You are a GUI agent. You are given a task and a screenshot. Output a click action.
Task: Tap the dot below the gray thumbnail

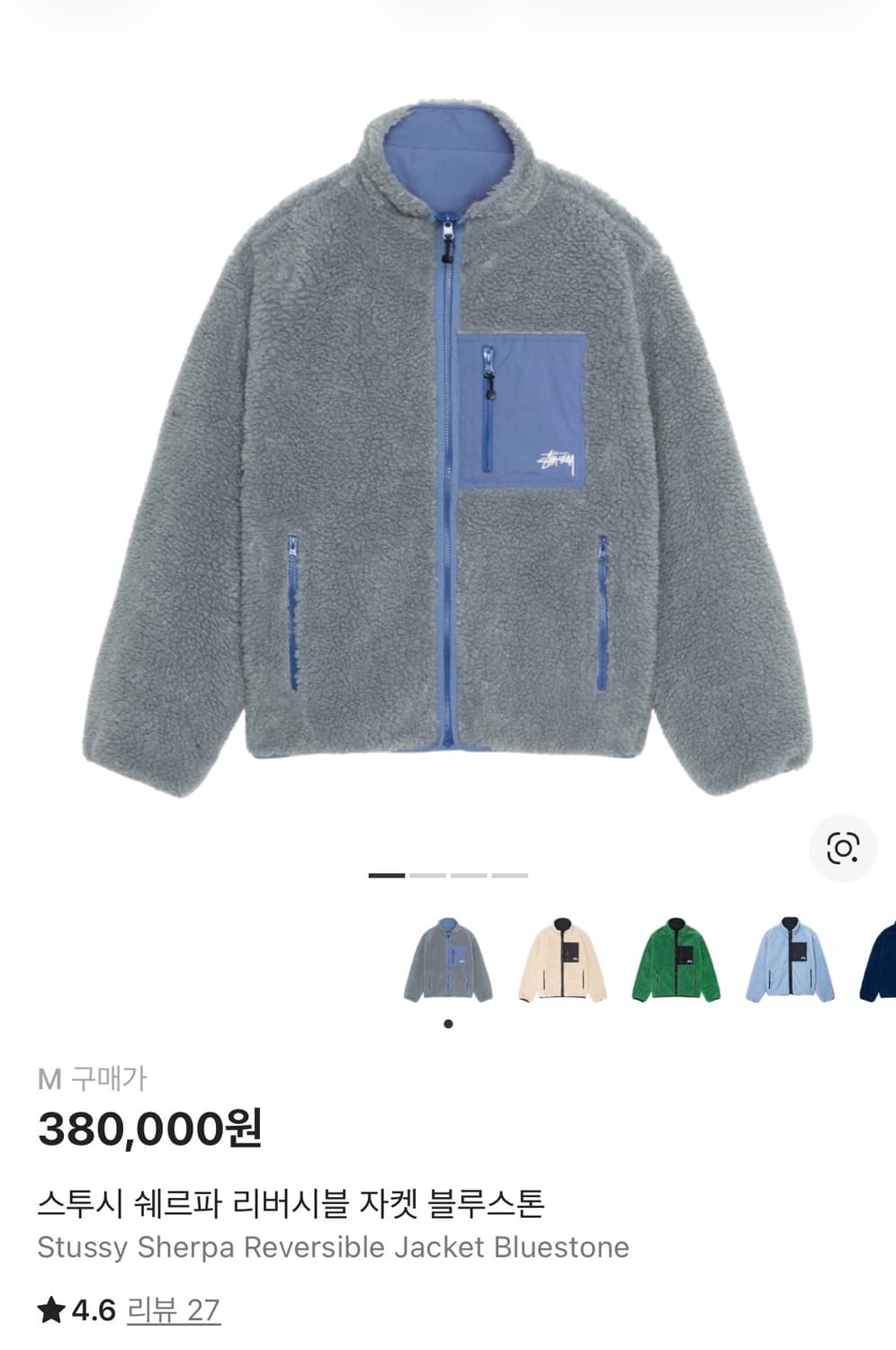448,1021
